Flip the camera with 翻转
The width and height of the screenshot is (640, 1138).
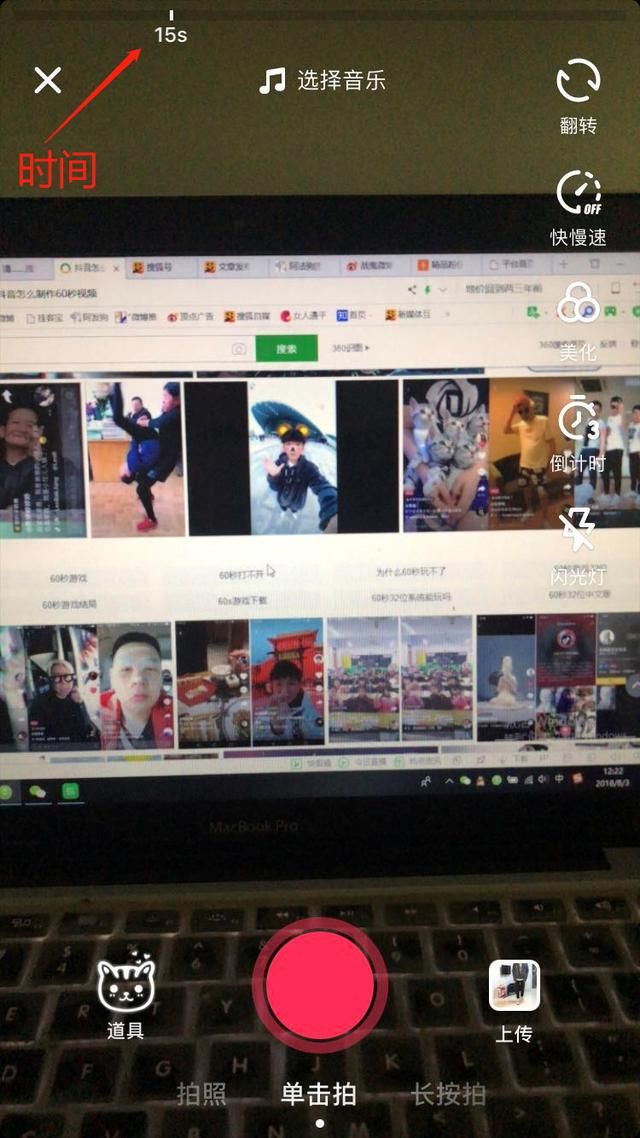578,82
